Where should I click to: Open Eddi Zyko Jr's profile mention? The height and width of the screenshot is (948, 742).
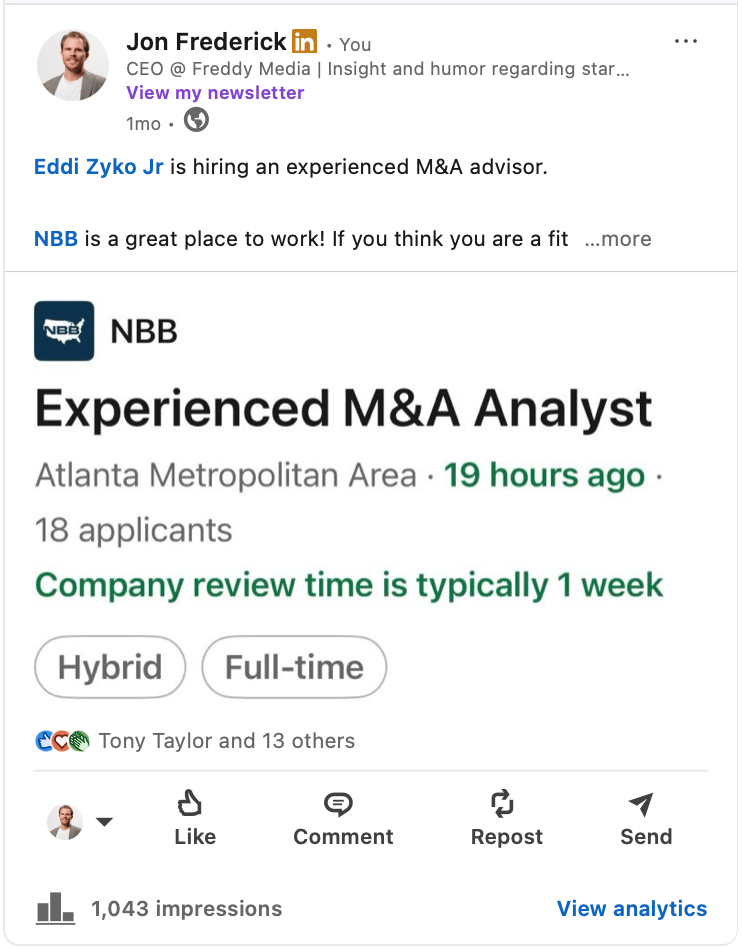[x=98, y=167]
